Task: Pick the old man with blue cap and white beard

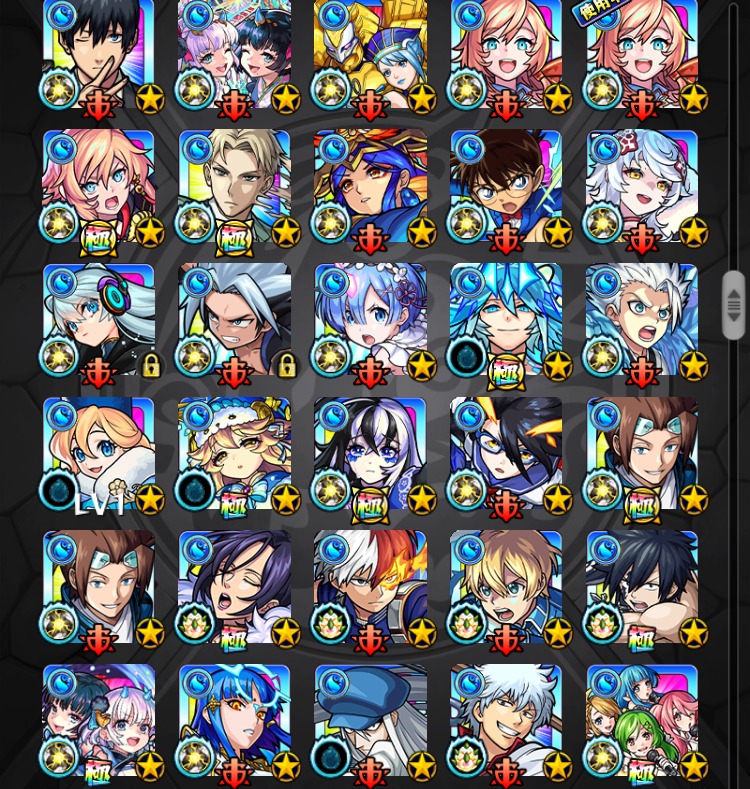Action: (x=370, y=722)
